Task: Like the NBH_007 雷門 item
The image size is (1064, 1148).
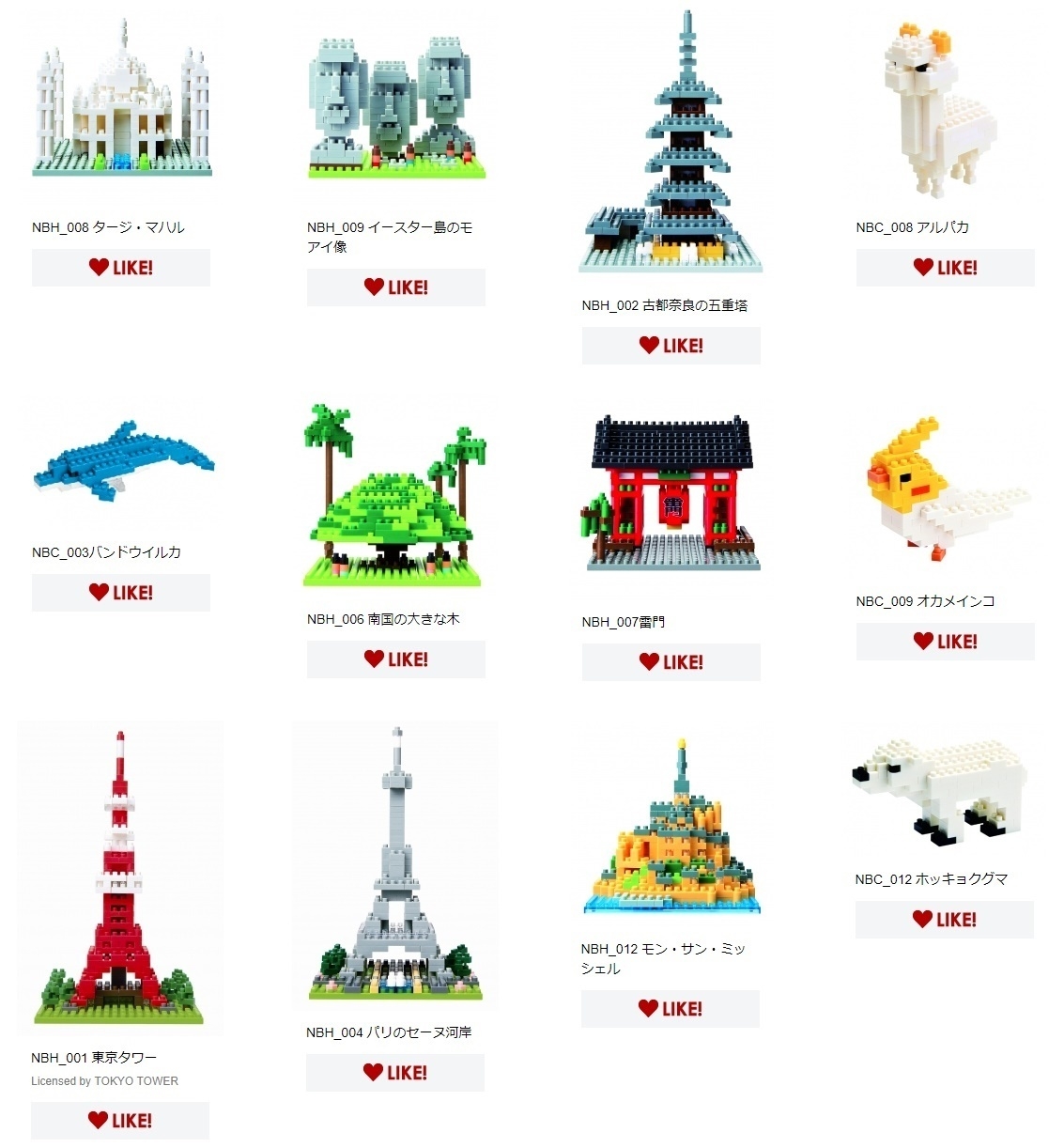Action: 671,662
